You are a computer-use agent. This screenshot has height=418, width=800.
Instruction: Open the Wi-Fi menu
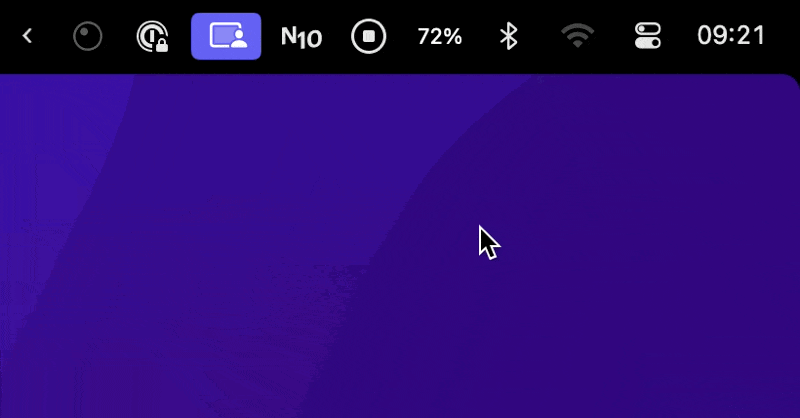click(577, 37)
